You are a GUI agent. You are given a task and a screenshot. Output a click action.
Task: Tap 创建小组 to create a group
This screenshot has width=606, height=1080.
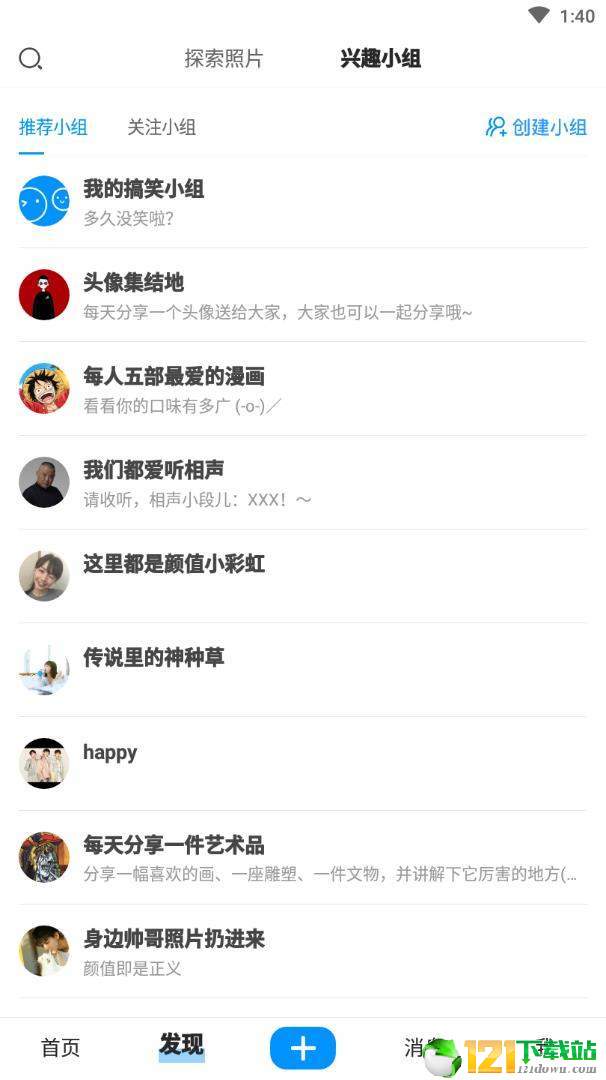point(536,128)
